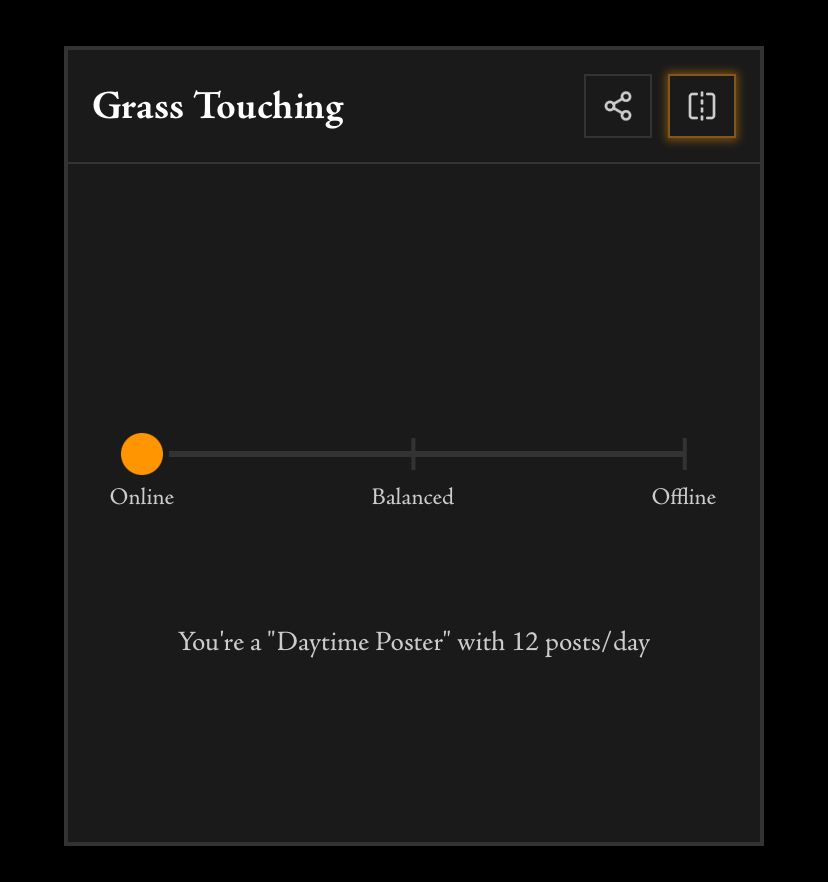Viewport: 828px width, 882px height.
Task: Select the highlighted embed brackets icon
Action: [700, 105]
